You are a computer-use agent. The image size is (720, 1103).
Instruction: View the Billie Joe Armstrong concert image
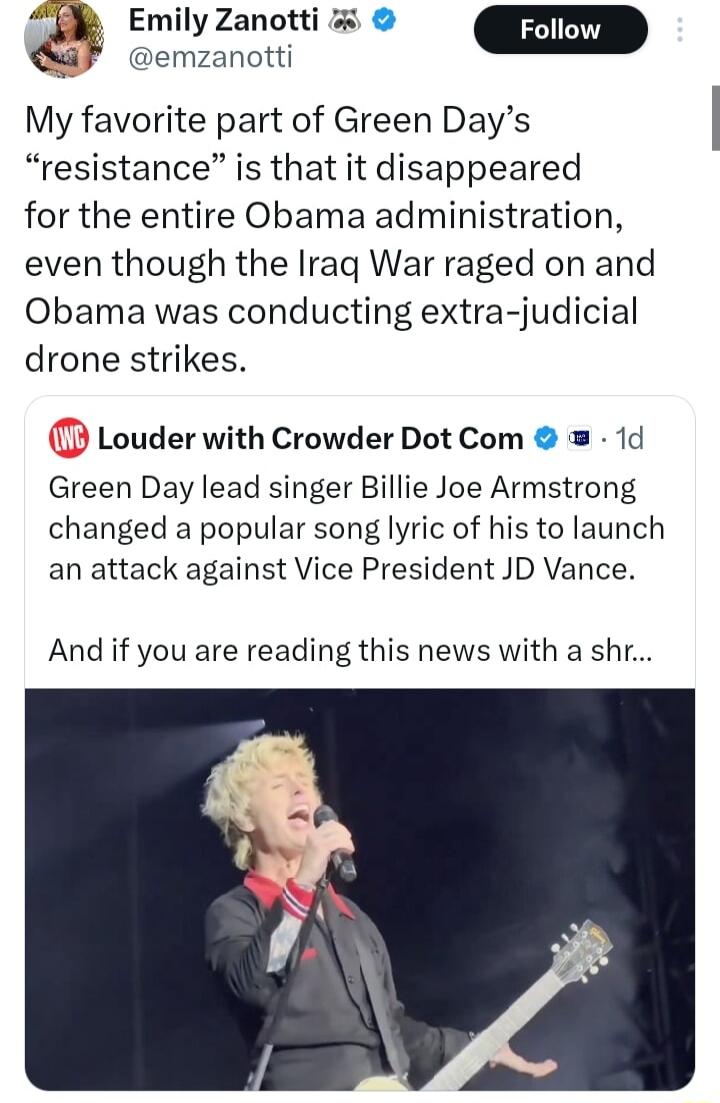point(359,888)
